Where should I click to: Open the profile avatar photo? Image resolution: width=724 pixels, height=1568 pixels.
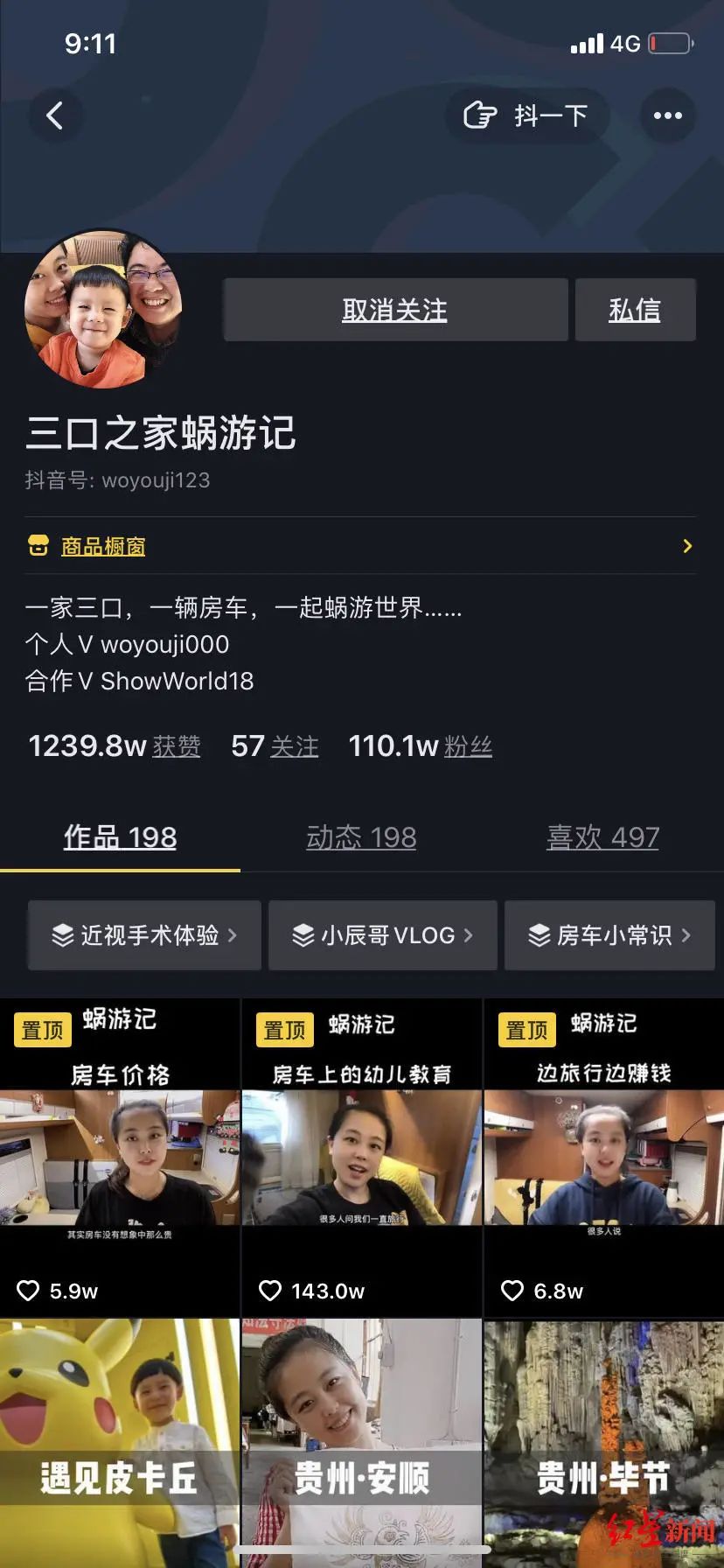[103, 308]
